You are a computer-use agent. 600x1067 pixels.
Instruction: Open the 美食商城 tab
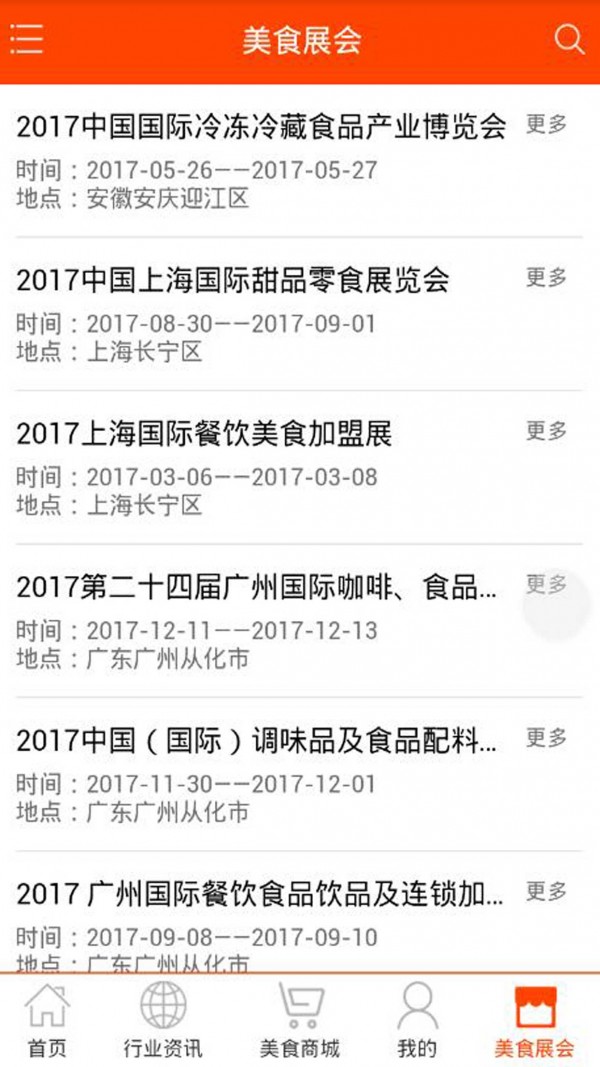click(300, 1020)
